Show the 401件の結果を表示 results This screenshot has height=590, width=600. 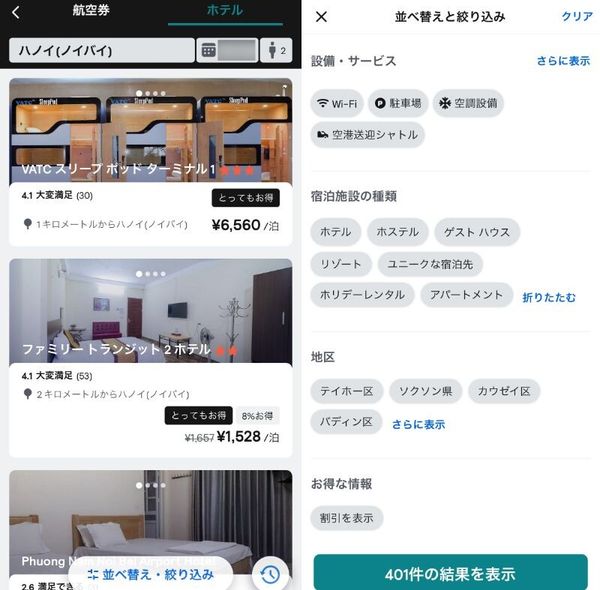click(450, 574)
